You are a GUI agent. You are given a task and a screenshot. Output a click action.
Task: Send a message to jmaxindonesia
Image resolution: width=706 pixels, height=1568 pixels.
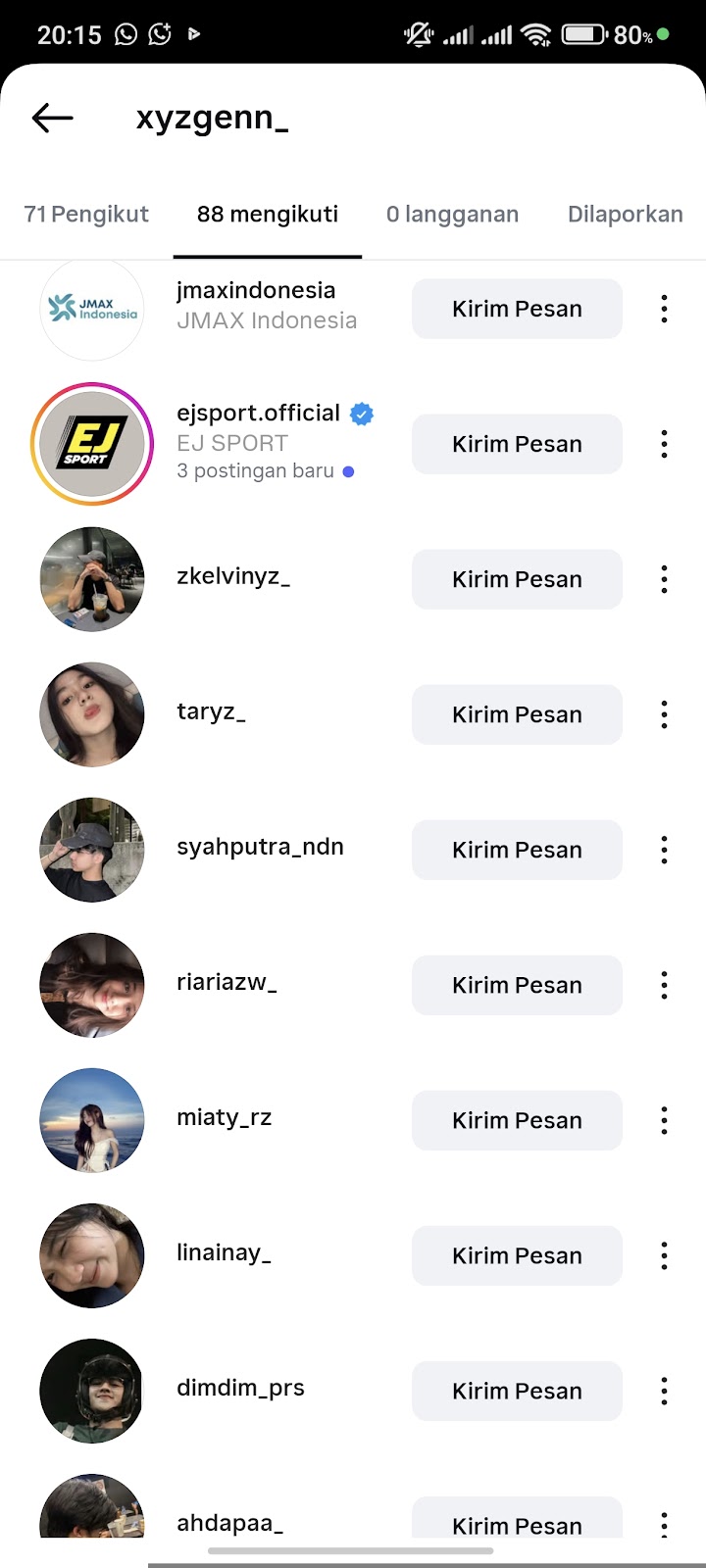(517, 309)
